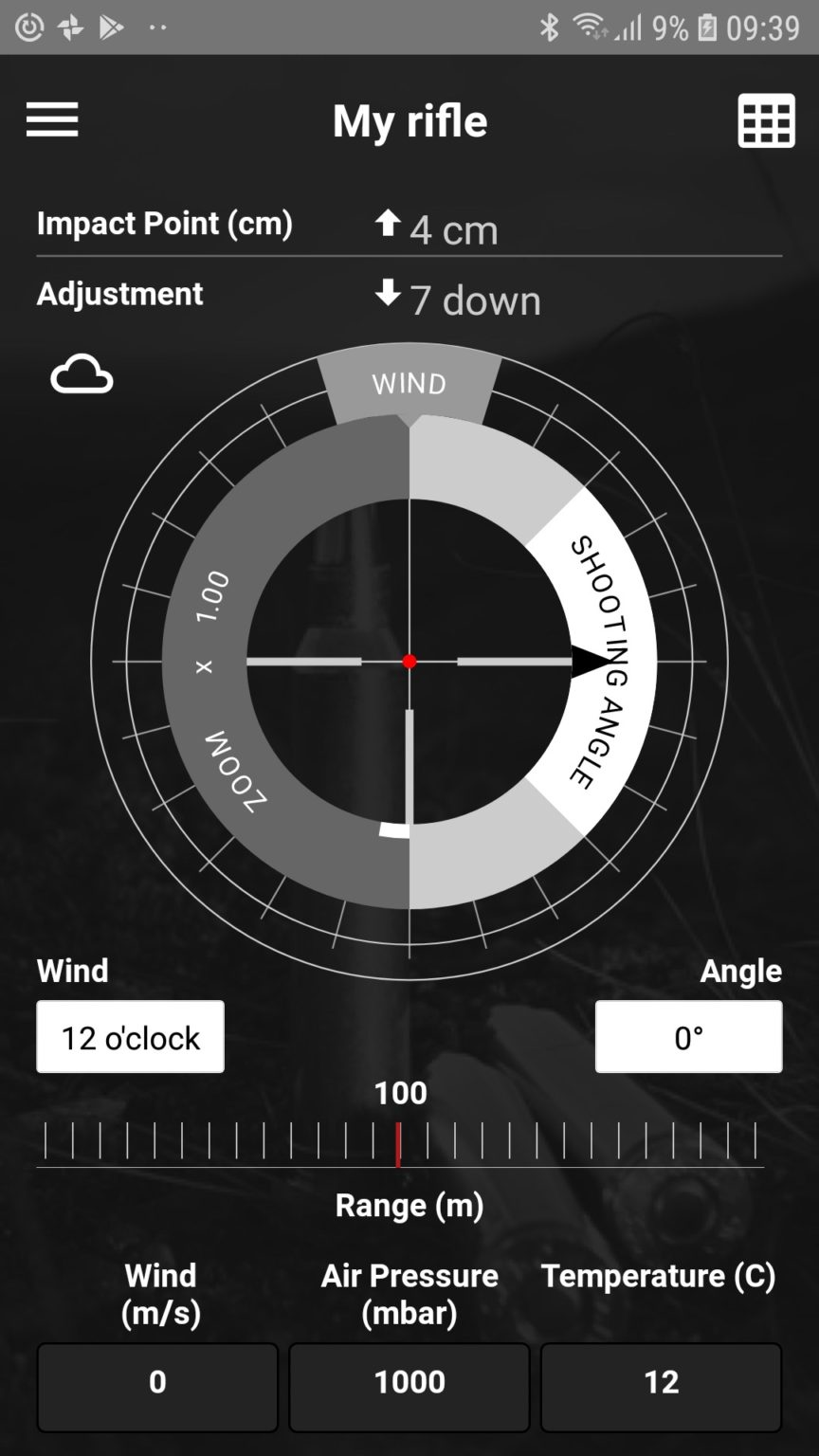Open the Wind direction 12 o'clock selector

coord(130,1036)
